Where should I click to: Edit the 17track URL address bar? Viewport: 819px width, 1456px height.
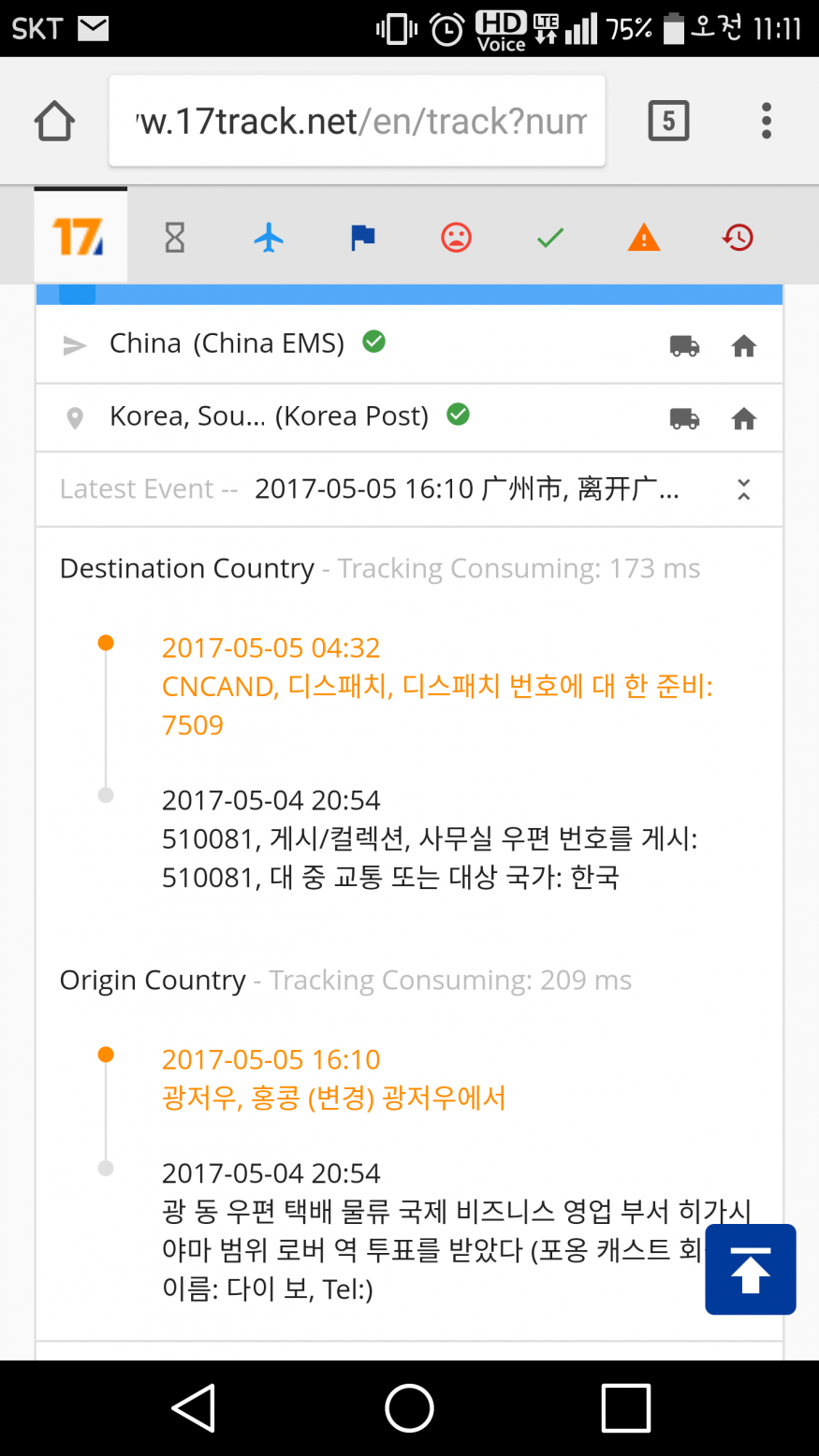point(357,122)
